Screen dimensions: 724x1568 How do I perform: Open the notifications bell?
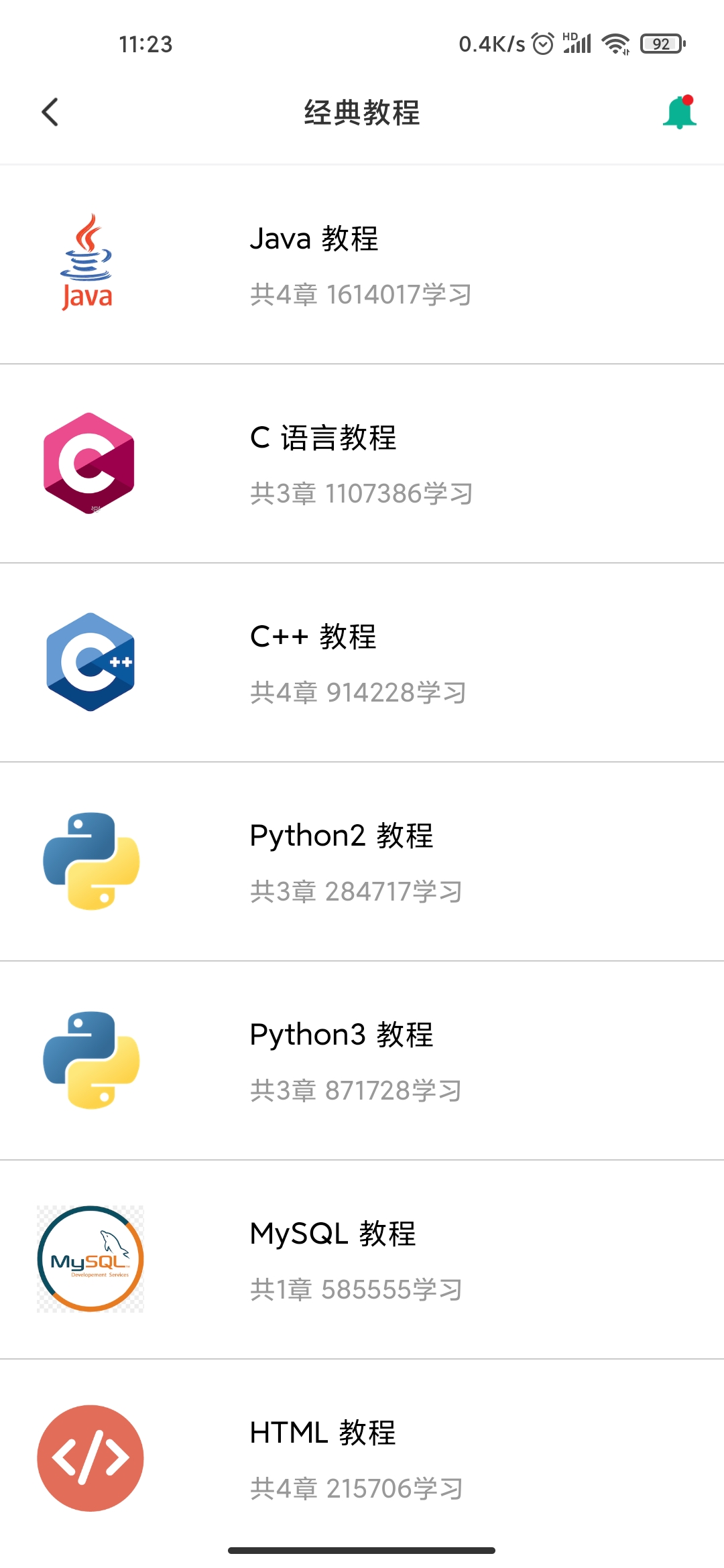tap(679, 112)
